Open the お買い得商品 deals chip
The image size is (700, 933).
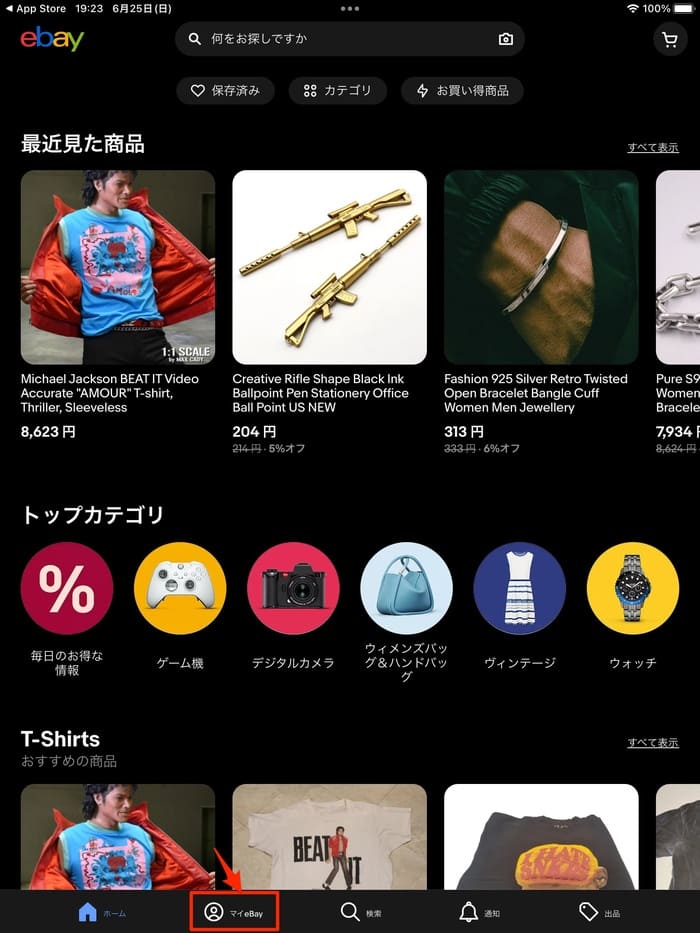(462, 90)
